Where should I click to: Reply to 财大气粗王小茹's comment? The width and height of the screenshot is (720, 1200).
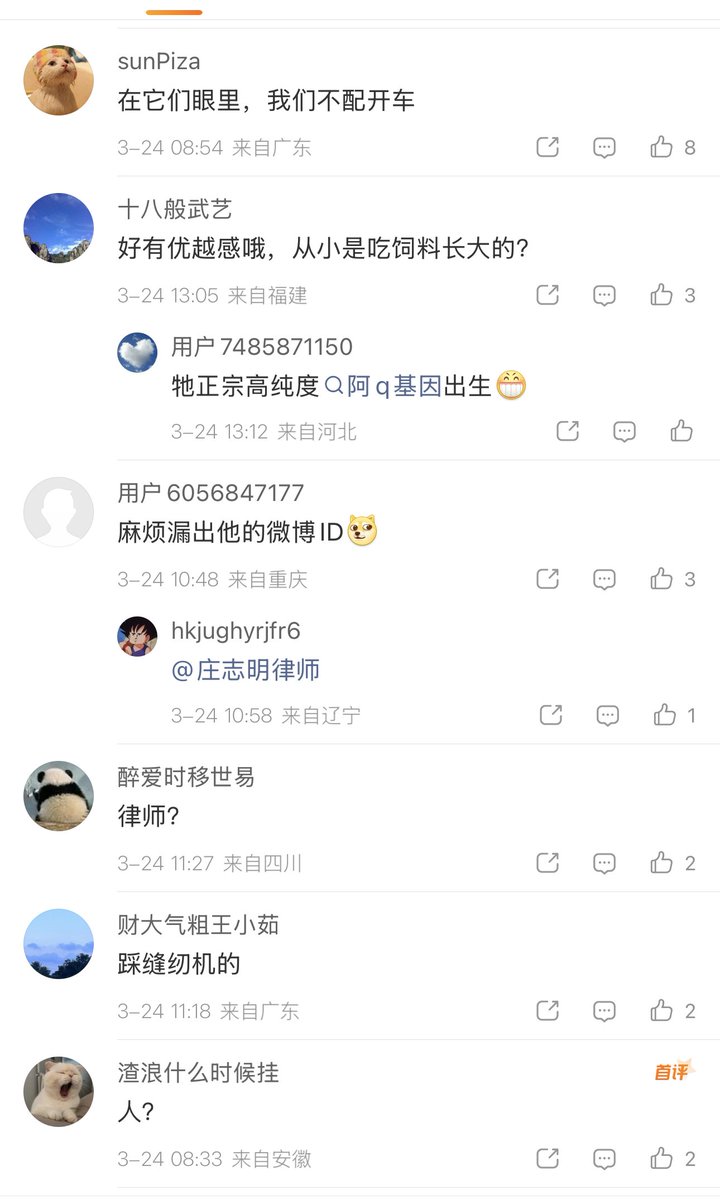(x=604, y=1011)
